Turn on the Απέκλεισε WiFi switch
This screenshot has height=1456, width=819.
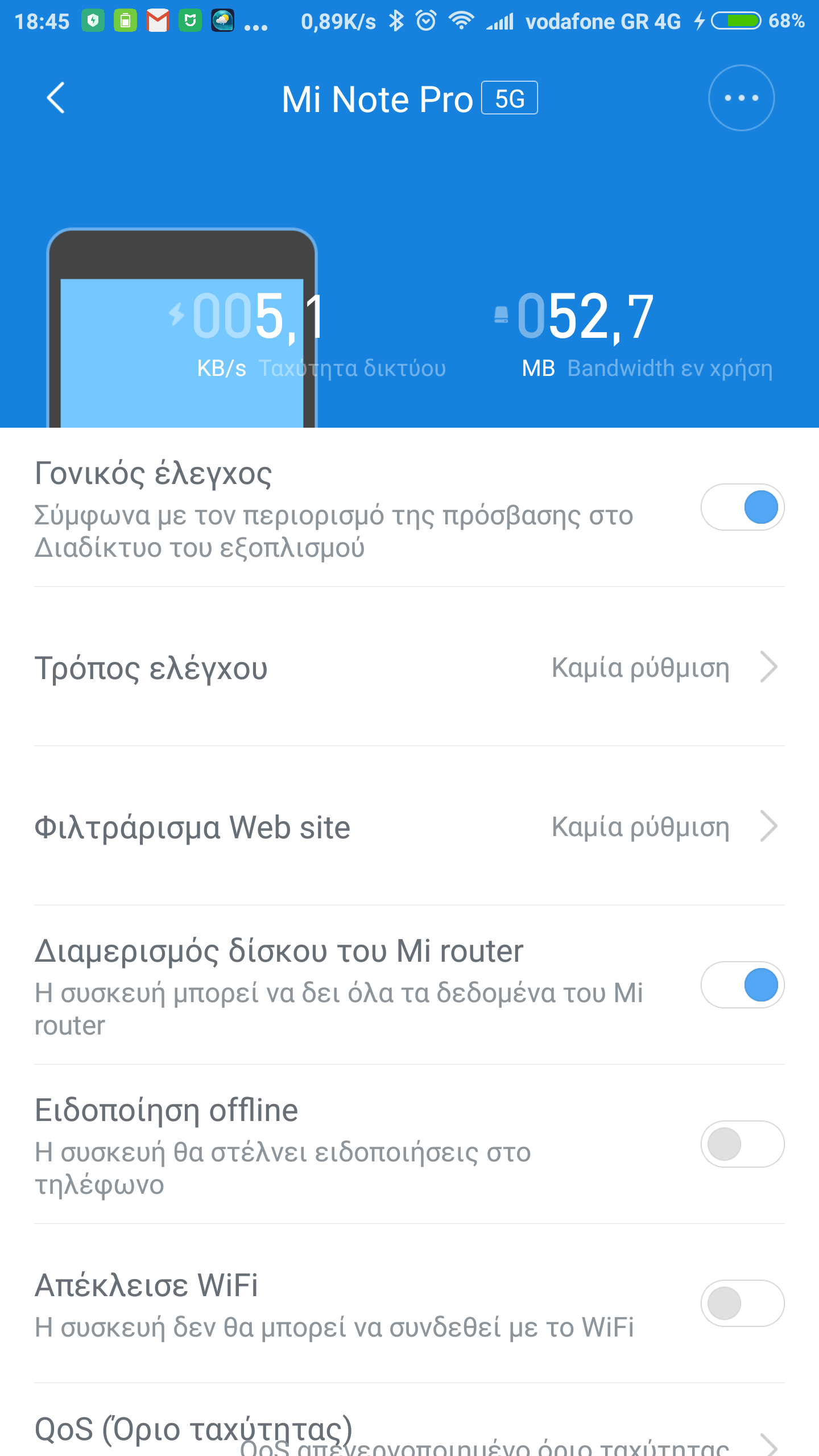click(x=742, y=1304)
